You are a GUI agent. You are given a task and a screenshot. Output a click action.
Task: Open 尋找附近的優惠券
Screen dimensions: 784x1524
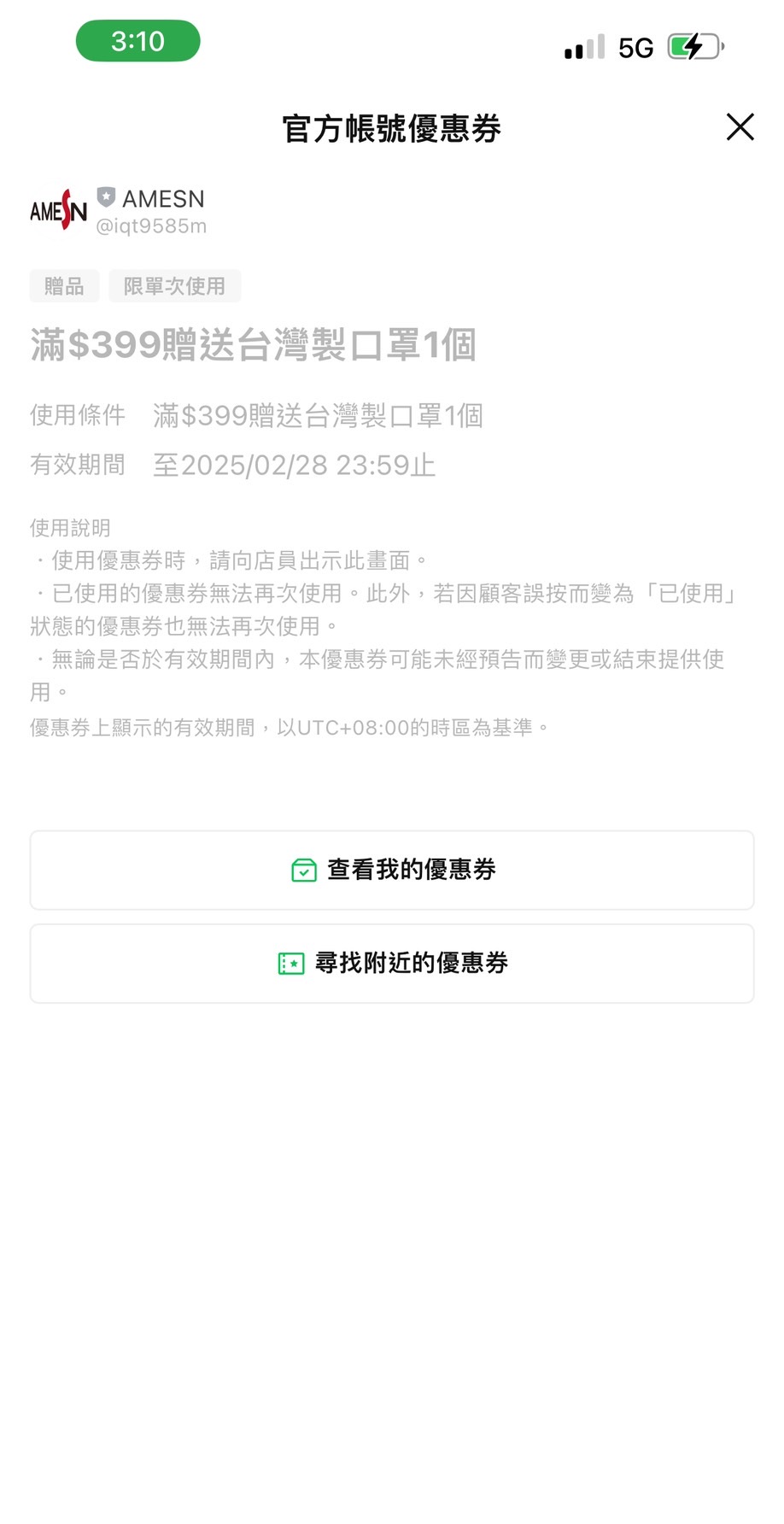click(392, 963)
